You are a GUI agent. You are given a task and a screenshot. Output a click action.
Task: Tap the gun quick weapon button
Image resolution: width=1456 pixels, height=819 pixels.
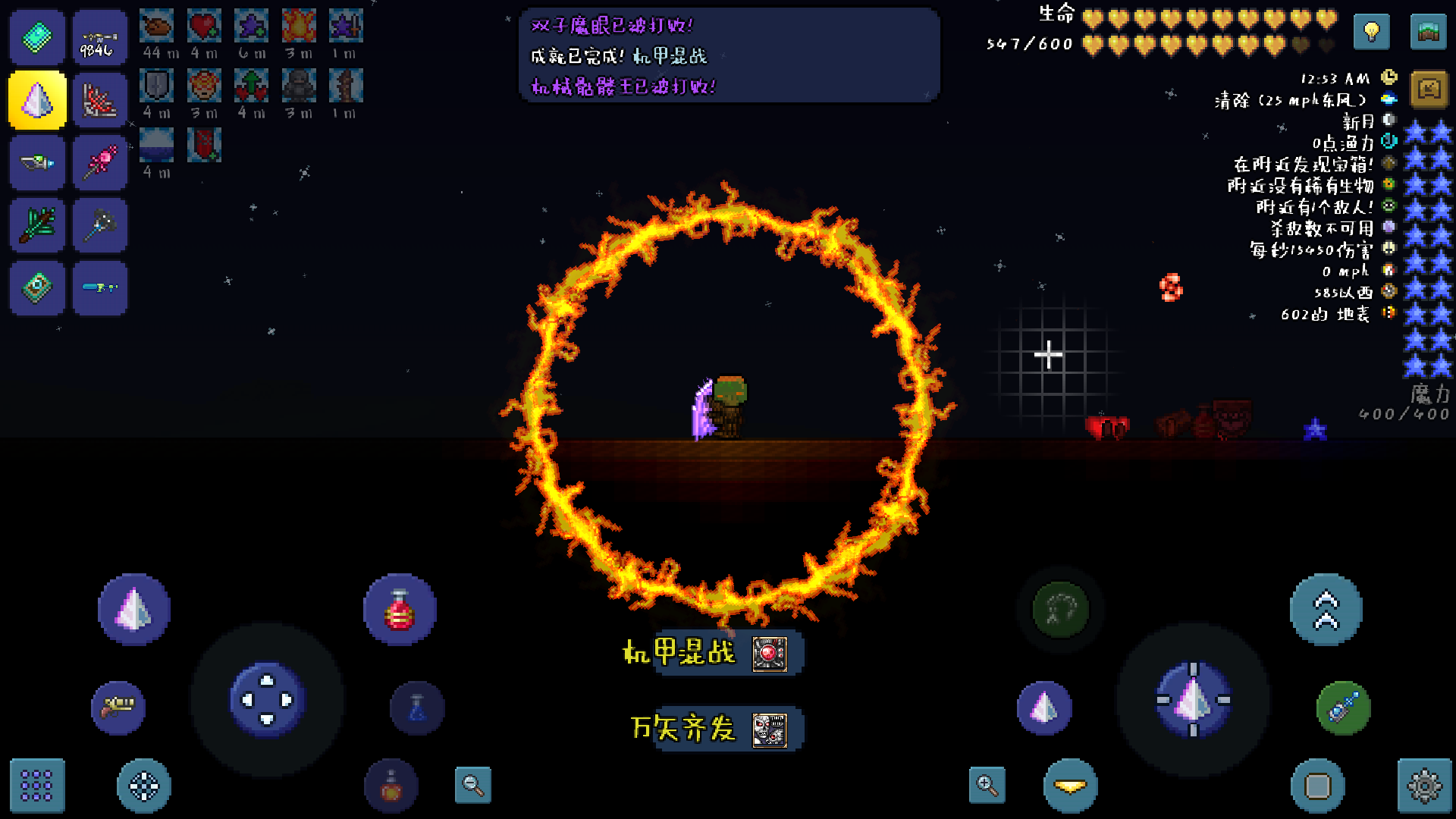(118, 707)
